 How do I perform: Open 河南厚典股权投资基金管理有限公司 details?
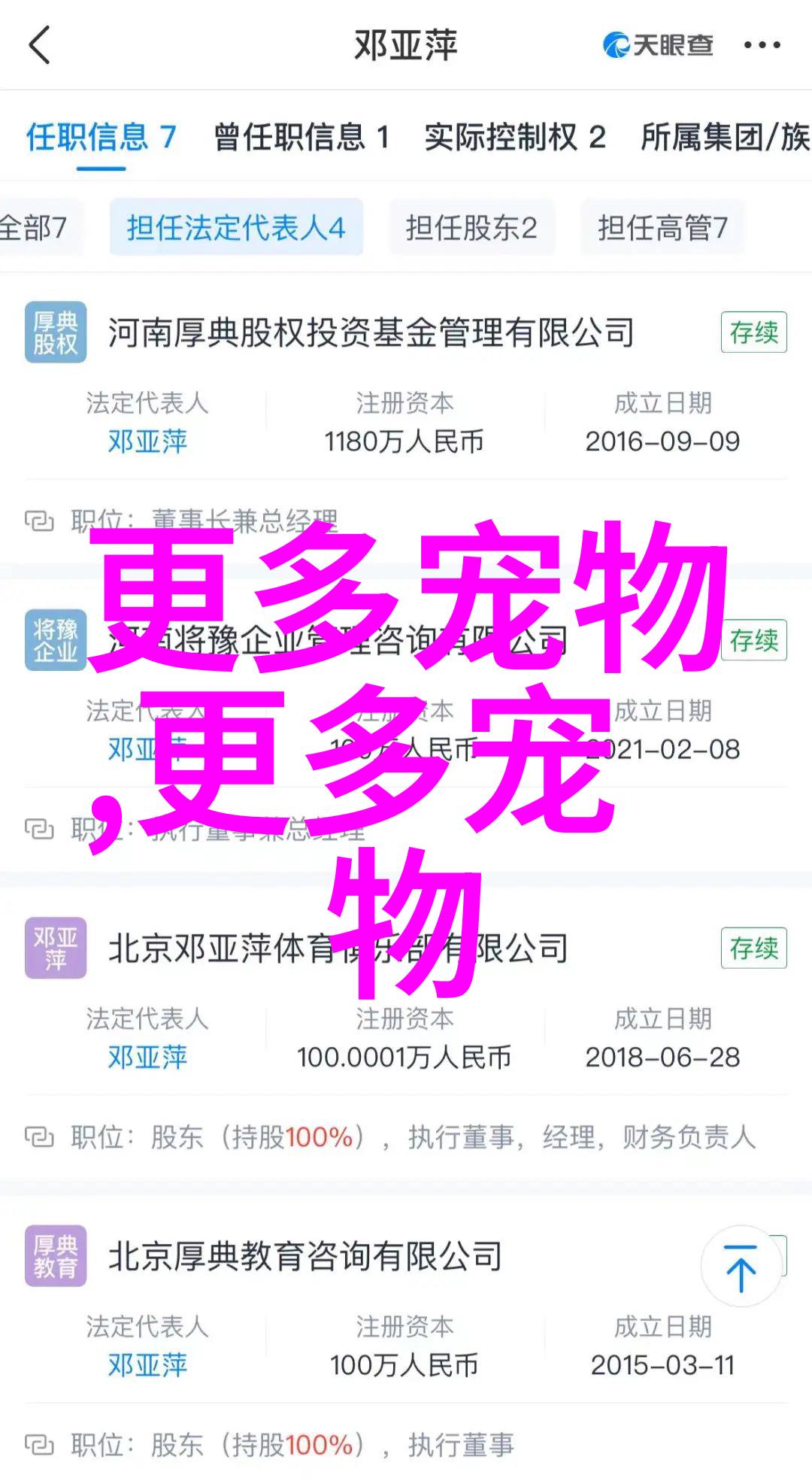tap(371, 333)
